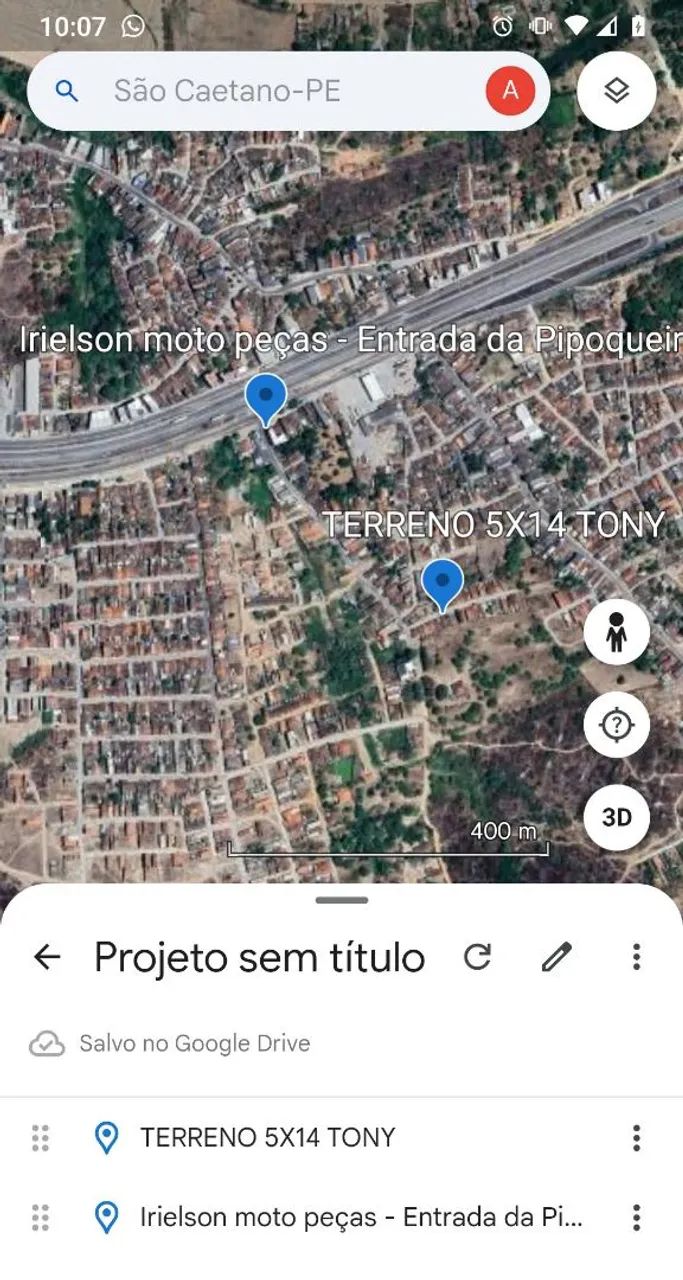Open the account avatar A

point(511,91)
